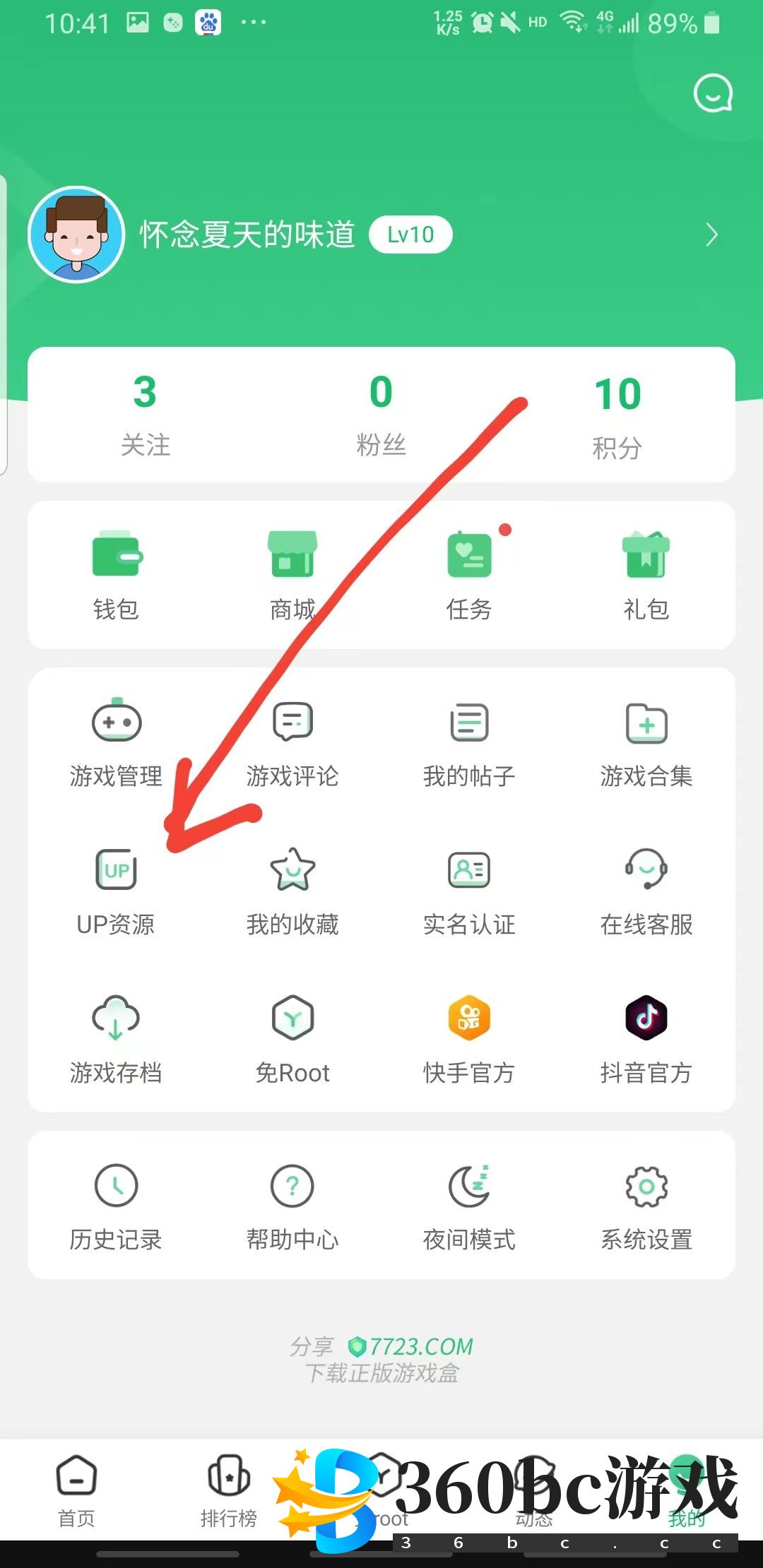Screen dimensions: 763x1568
Task: Open UP资源 section
Action: click(x=117, y=891)
